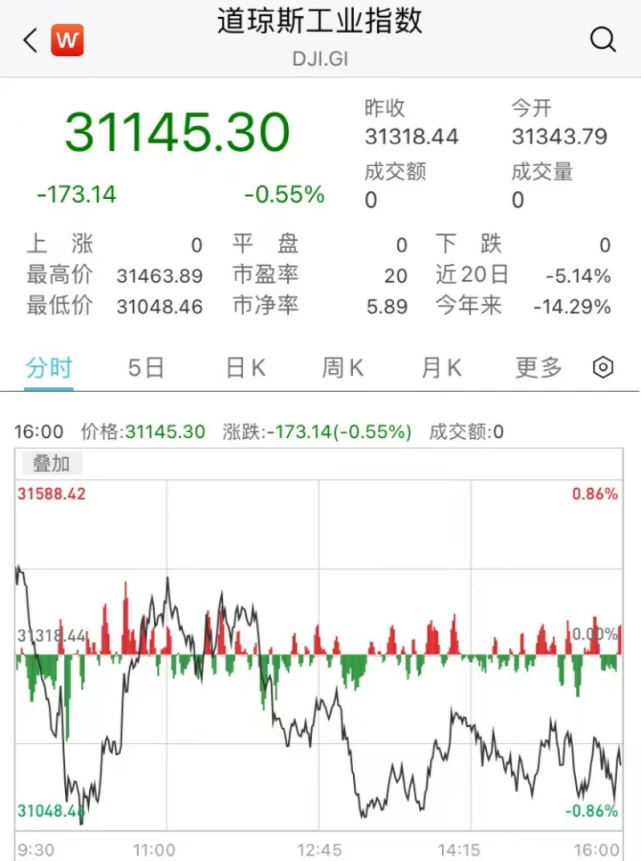Tap the 叠加 overlay button
Image resolution: width=641 pixels, height=861 pixels.
[51, 463]
